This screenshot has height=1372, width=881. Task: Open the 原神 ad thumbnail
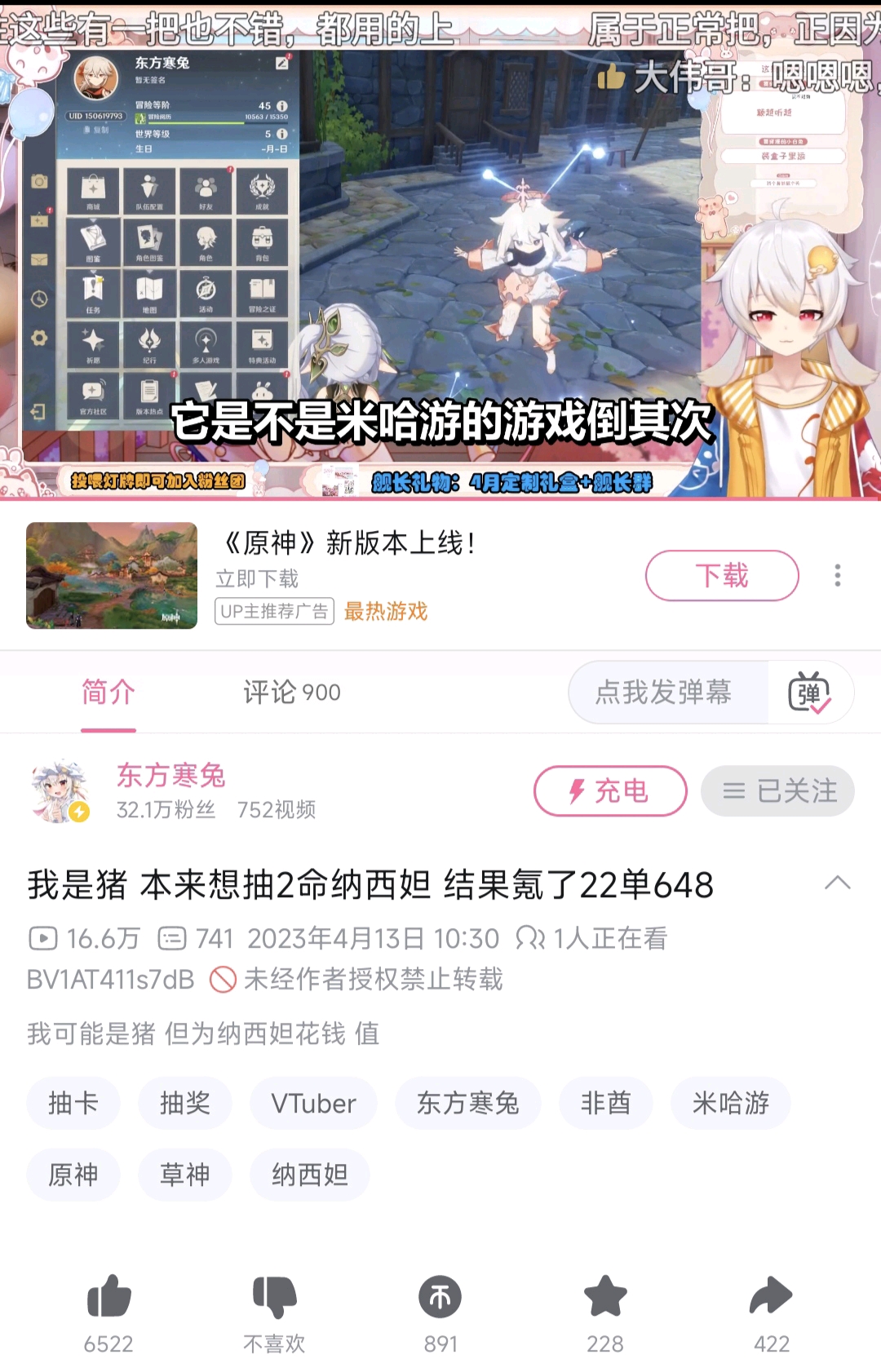[112, 576]
